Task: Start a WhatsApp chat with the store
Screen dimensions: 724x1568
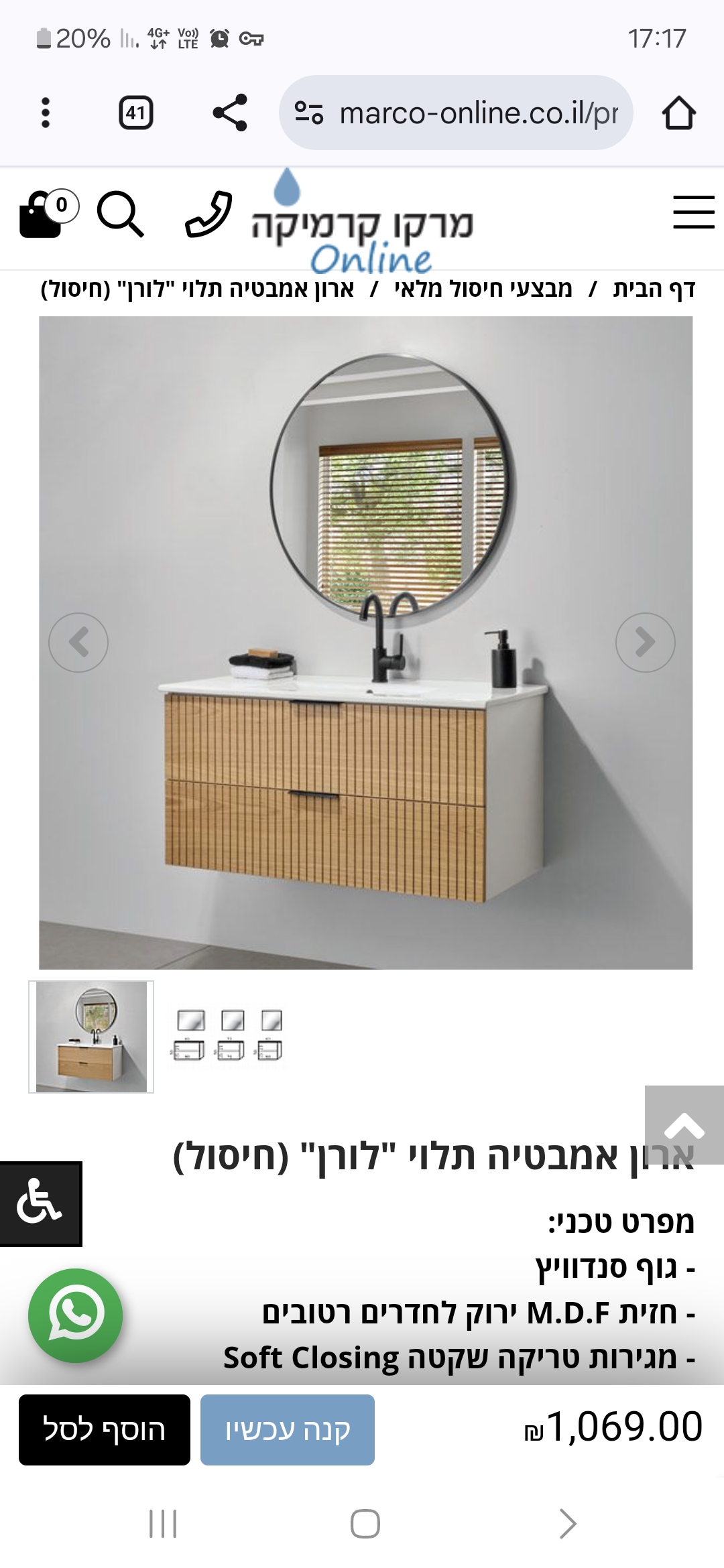Action: point(75,1315)
